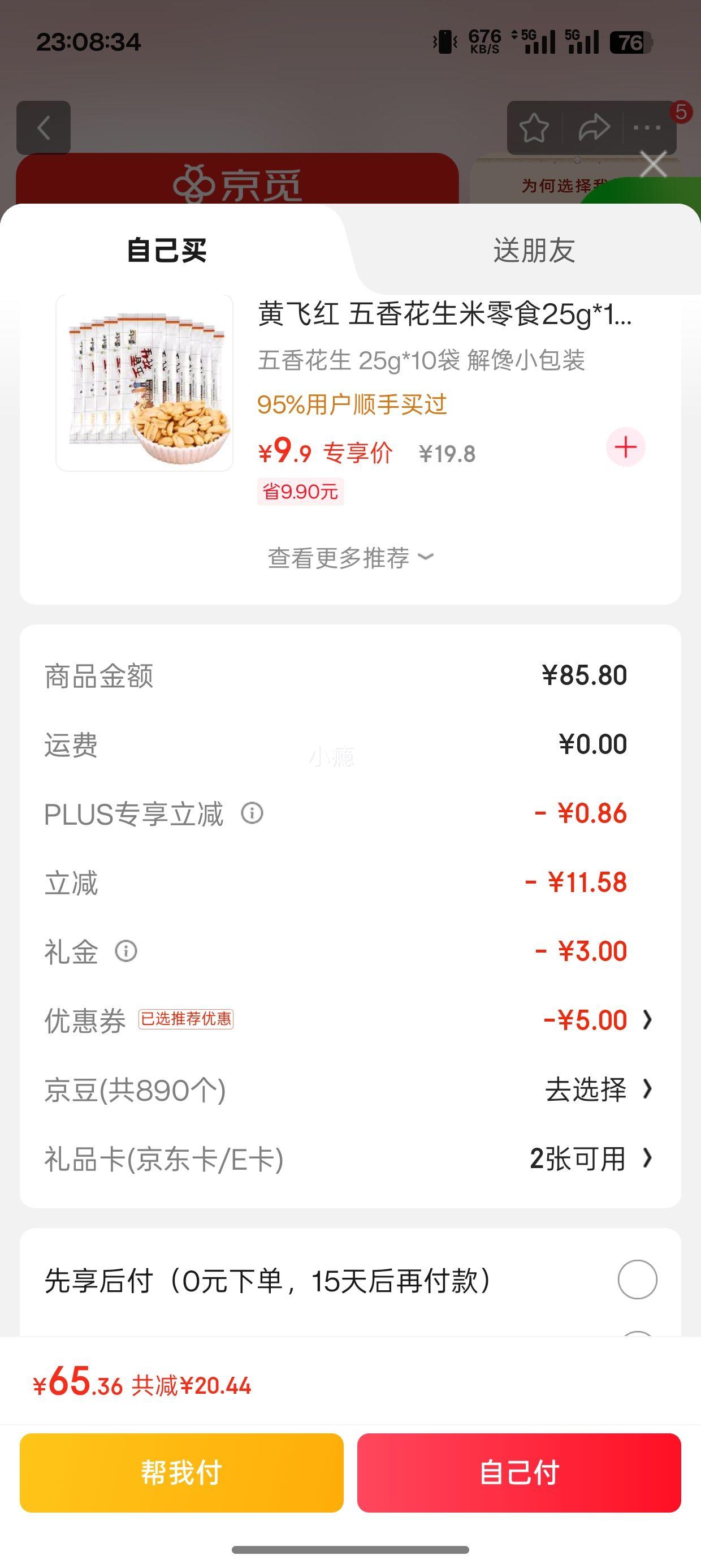Pay with 自己付 button
This screenshot has height=1568, width=701.
519,1473
